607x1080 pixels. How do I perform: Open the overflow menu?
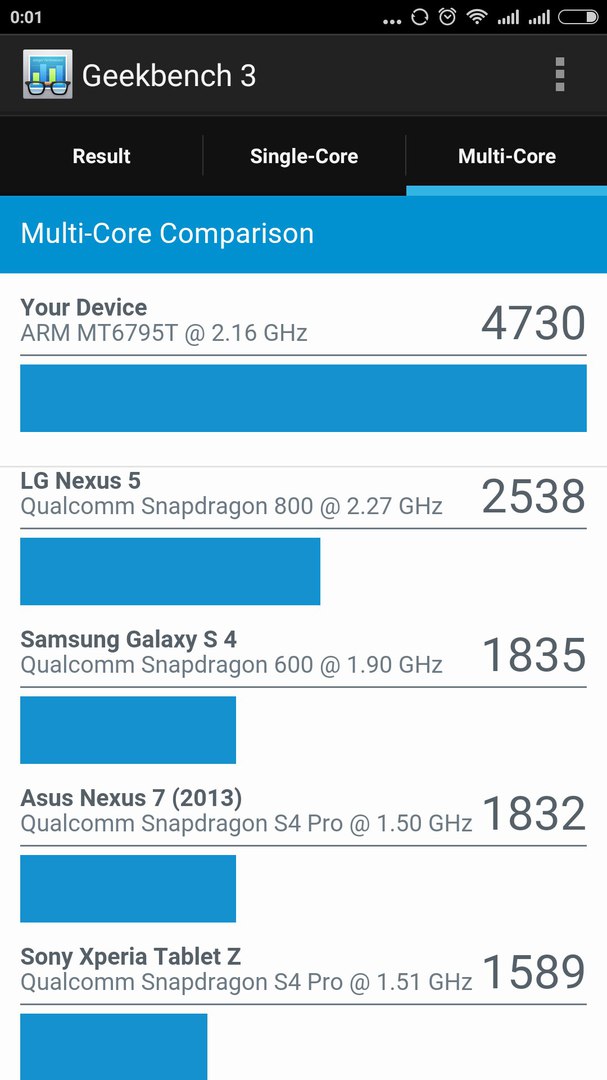(x=559, y=75)
